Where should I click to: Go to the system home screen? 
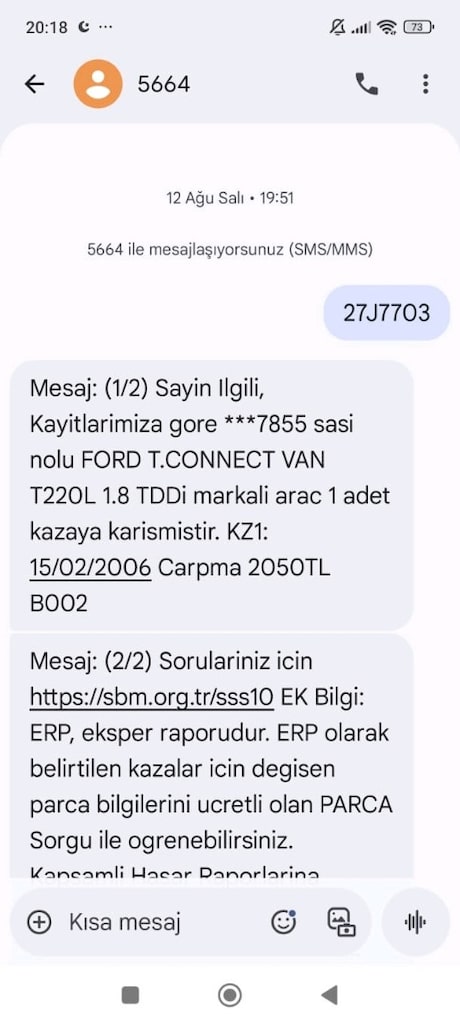229,995
